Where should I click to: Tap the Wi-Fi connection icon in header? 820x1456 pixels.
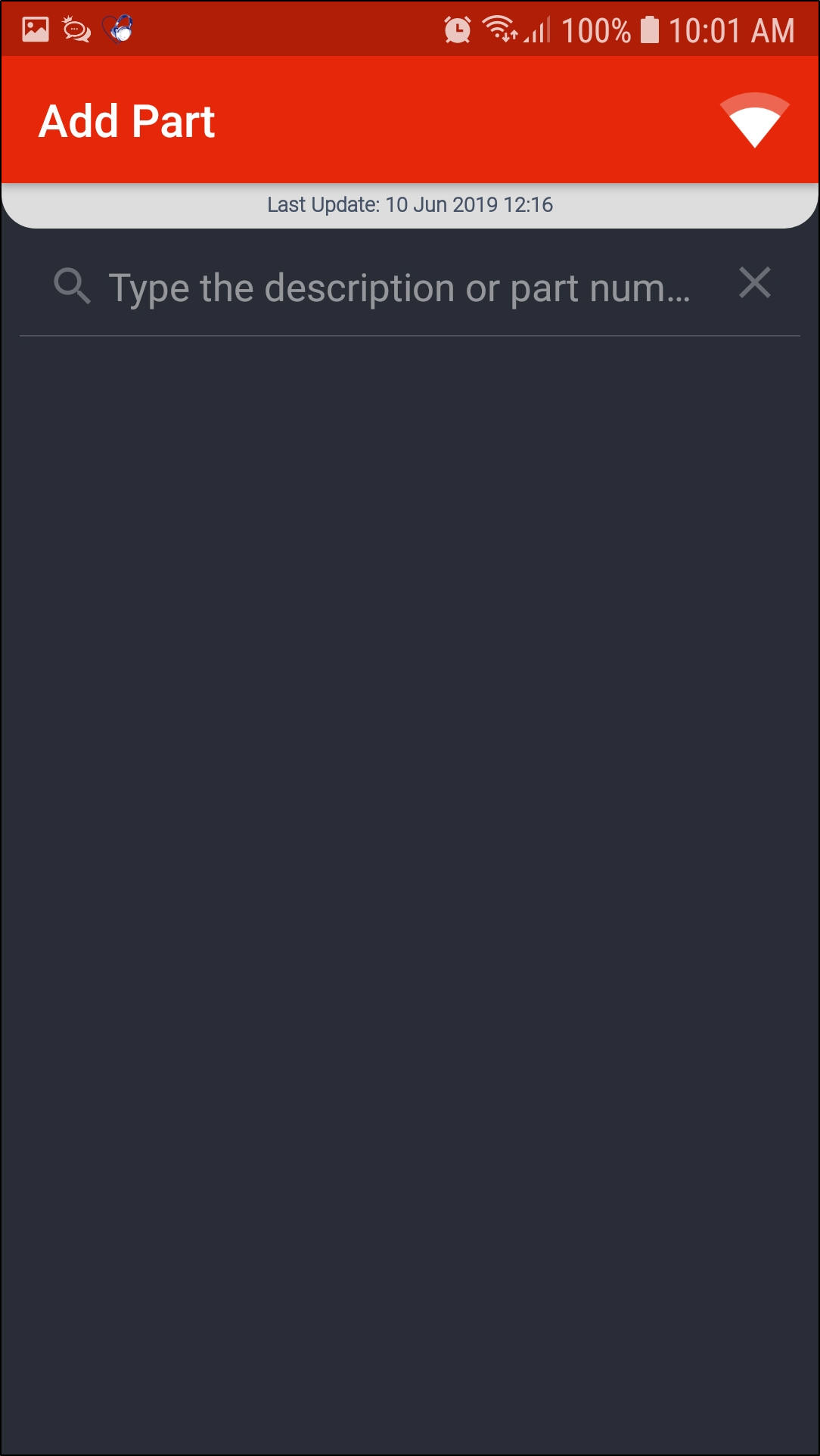pos(754,121)
